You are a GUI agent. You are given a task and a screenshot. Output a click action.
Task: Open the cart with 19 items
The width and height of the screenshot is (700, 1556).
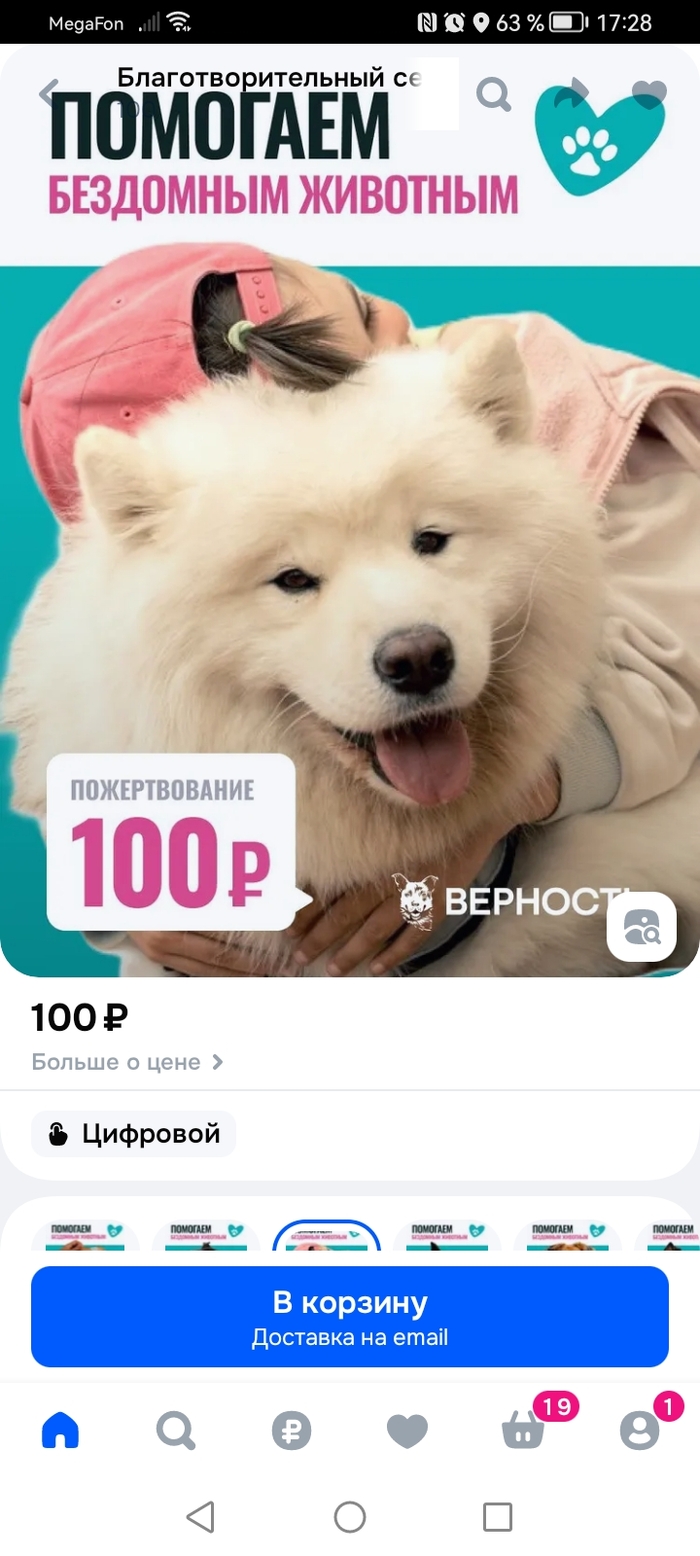pyautogui.click(x=523, y=1431)
